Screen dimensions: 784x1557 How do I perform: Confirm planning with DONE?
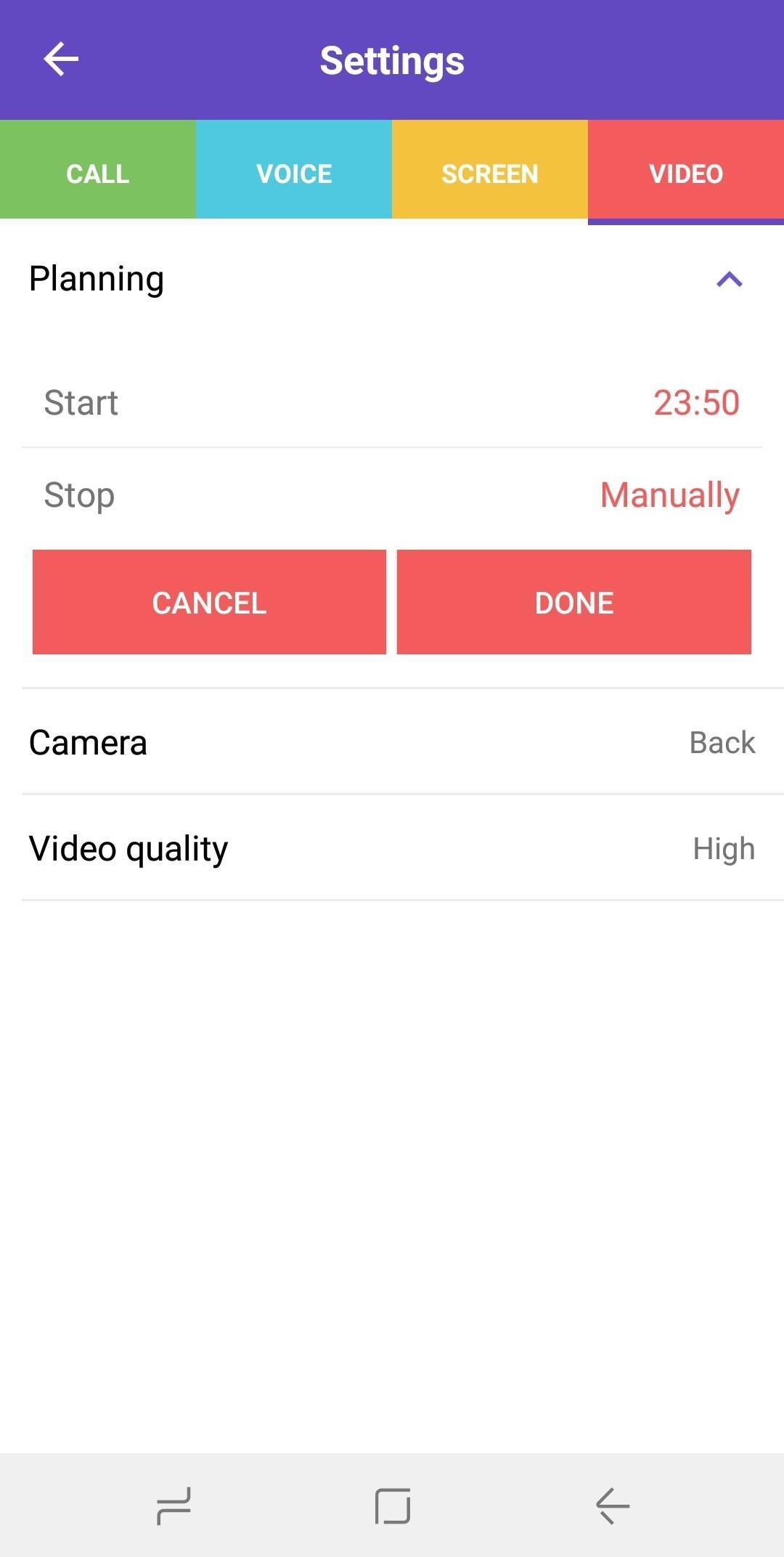[573, 602]
